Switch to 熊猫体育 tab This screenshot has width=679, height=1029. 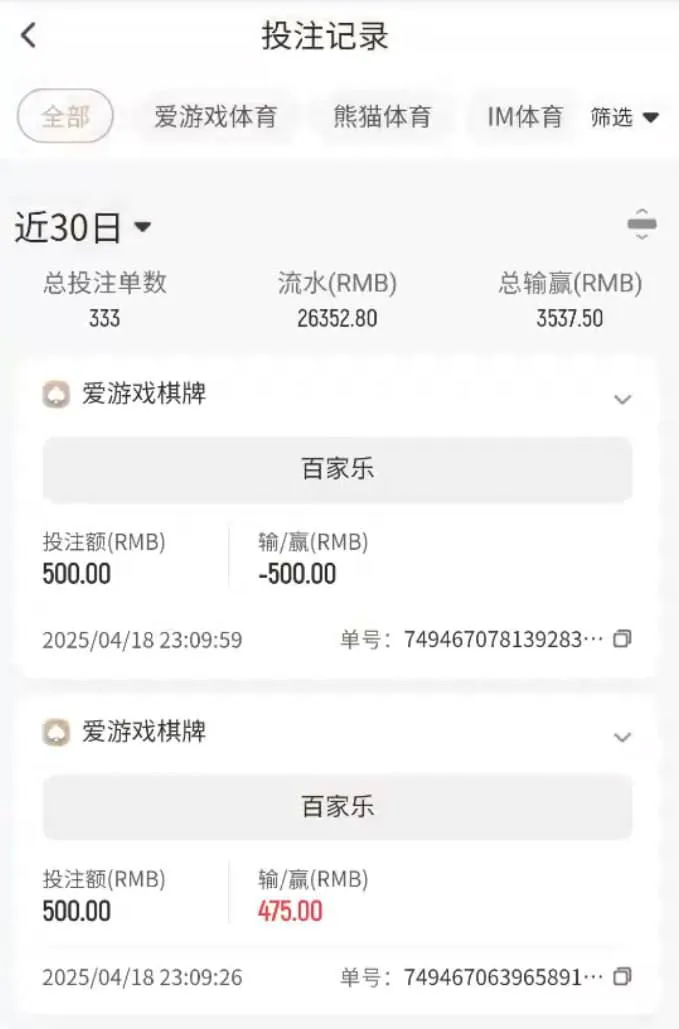pyautogui.click(x=381, y=117)
